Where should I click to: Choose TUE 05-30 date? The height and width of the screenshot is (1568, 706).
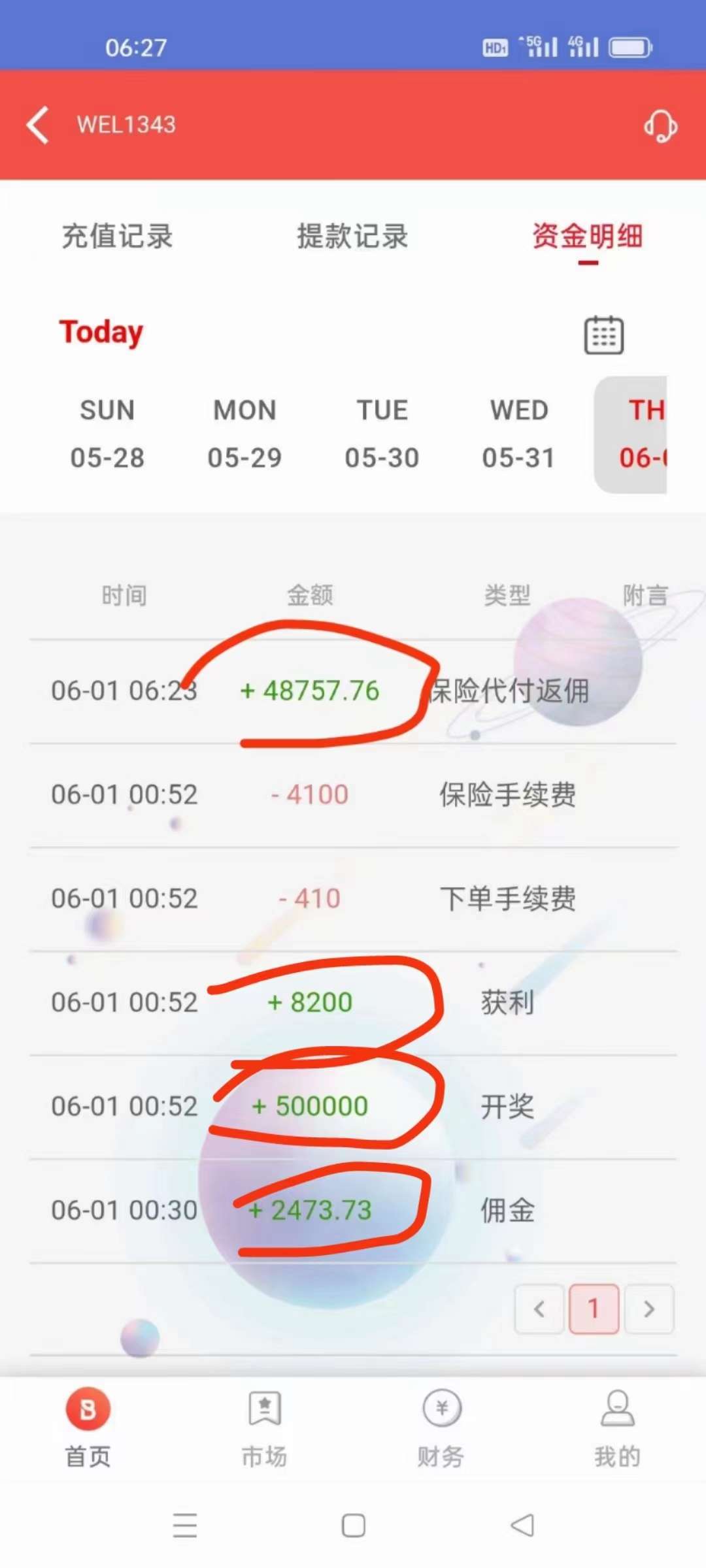382,434
